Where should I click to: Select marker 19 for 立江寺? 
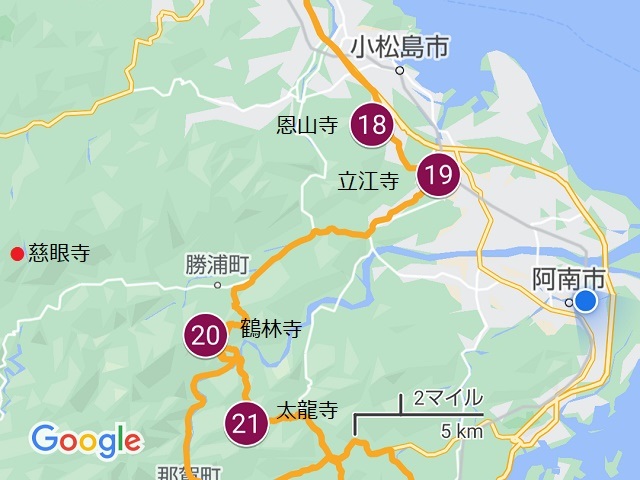(x=437, y=176)
